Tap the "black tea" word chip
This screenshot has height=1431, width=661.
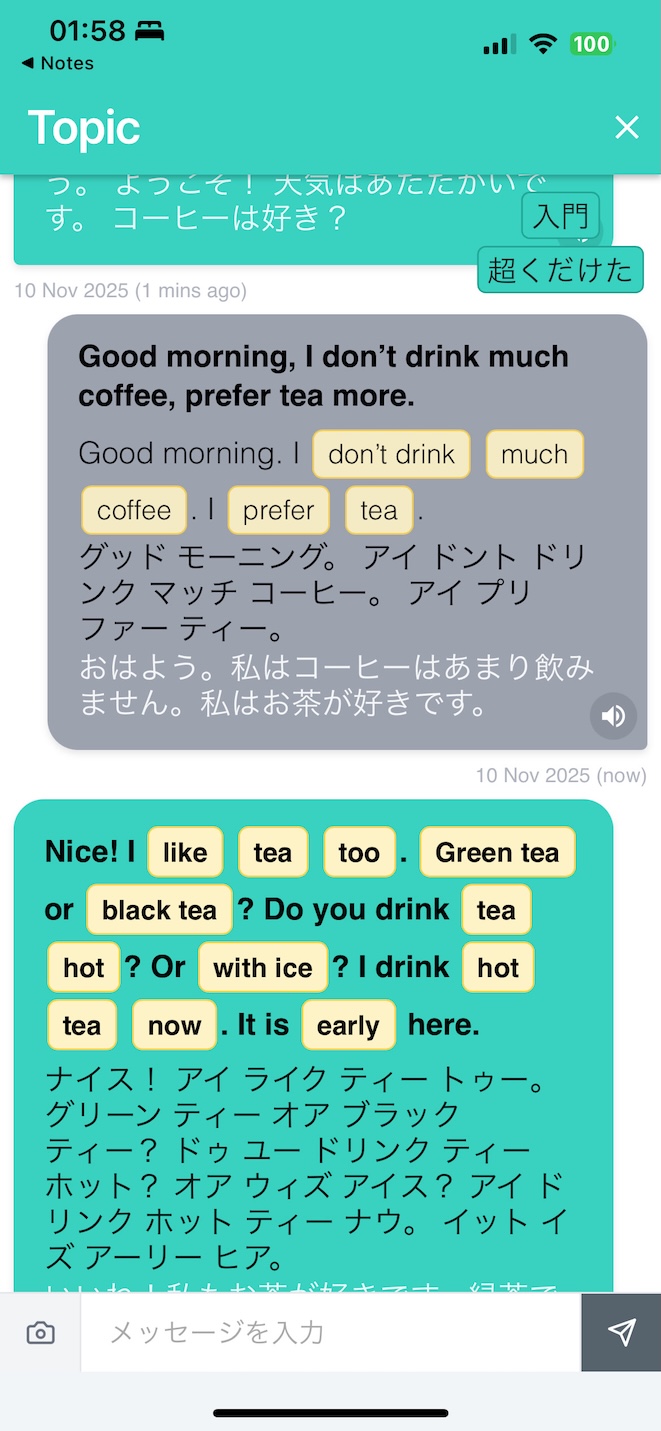coord(159,910)
